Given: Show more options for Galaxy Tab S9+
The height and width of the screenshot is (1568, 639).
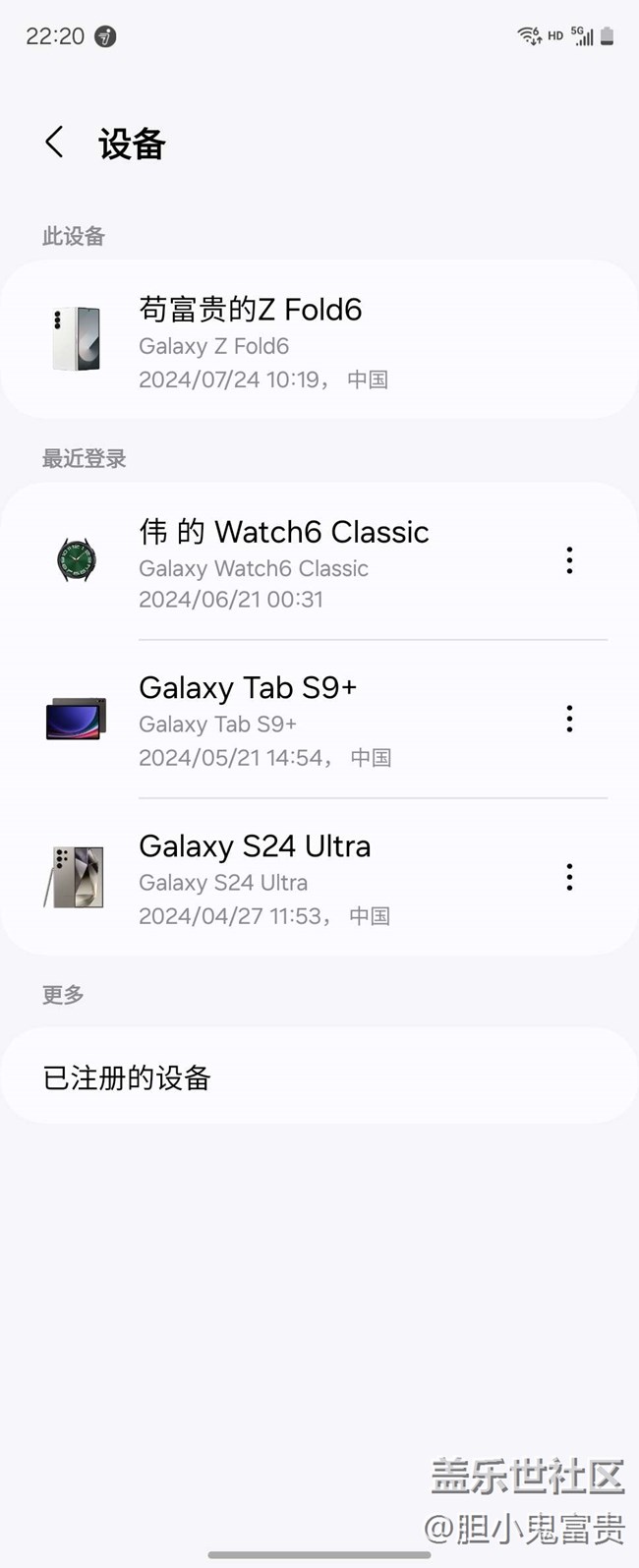Looking at the screenshot, I should tap(569, 719).
